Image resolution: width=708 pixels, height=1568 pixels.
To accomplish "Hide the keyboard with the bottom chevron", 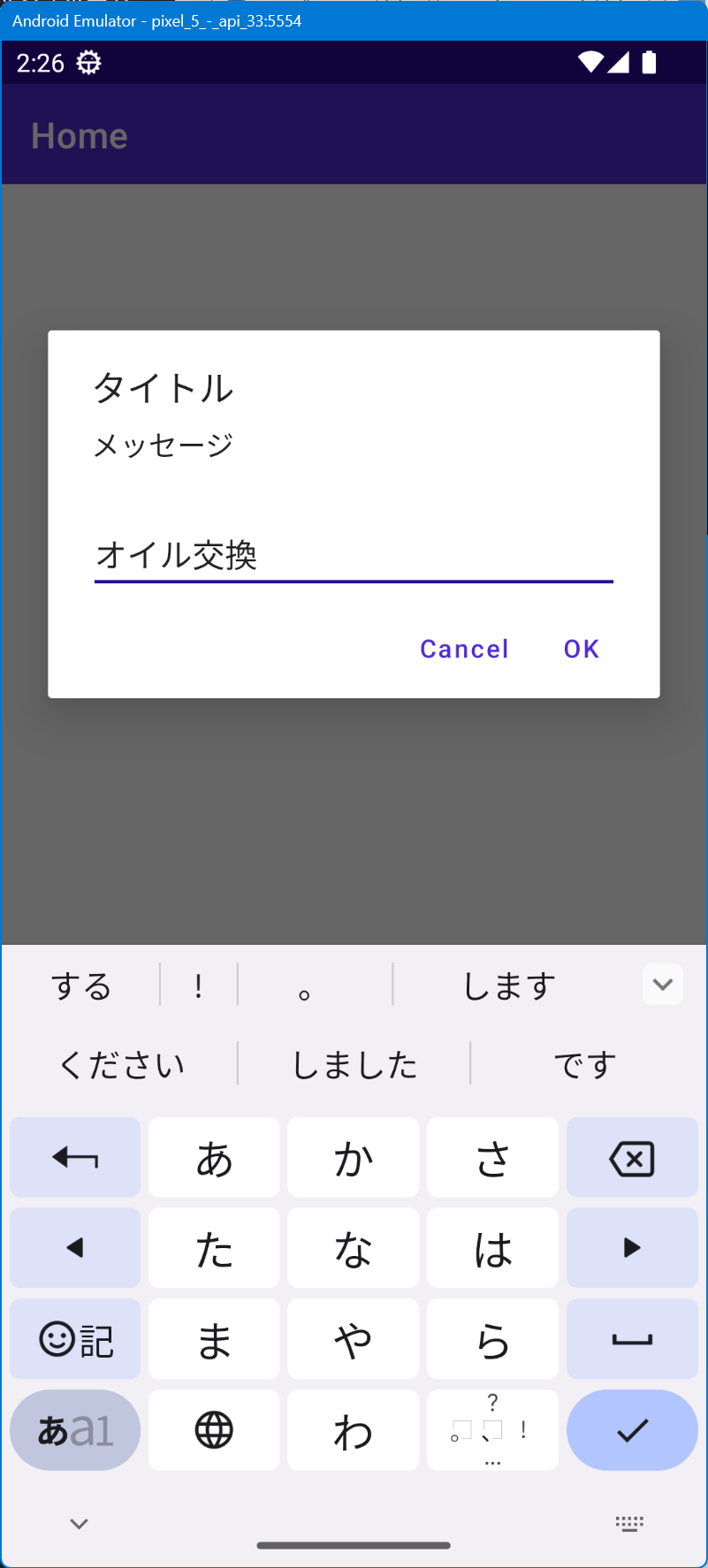I will (79, 1524).
